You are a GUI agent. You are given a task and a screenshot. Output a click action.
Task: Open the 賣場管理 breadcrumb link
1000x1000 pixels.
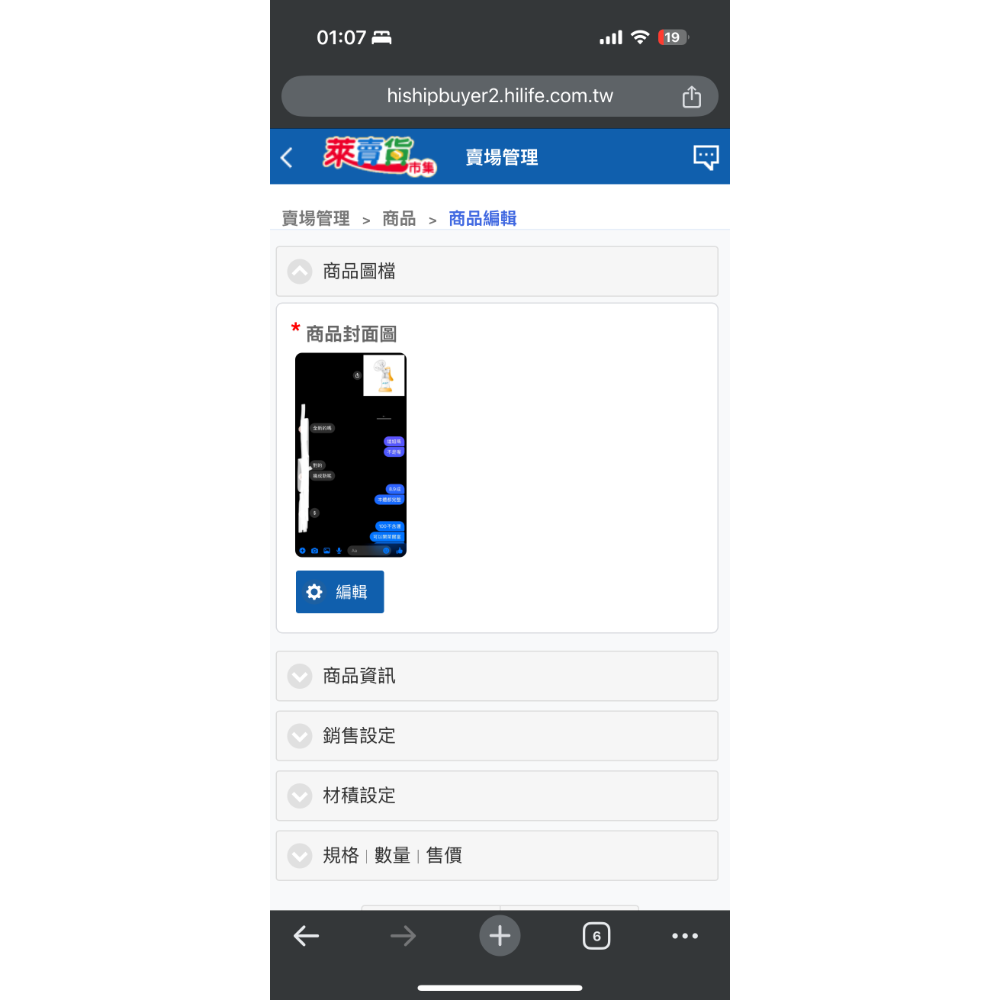click(x=315, y=219)
